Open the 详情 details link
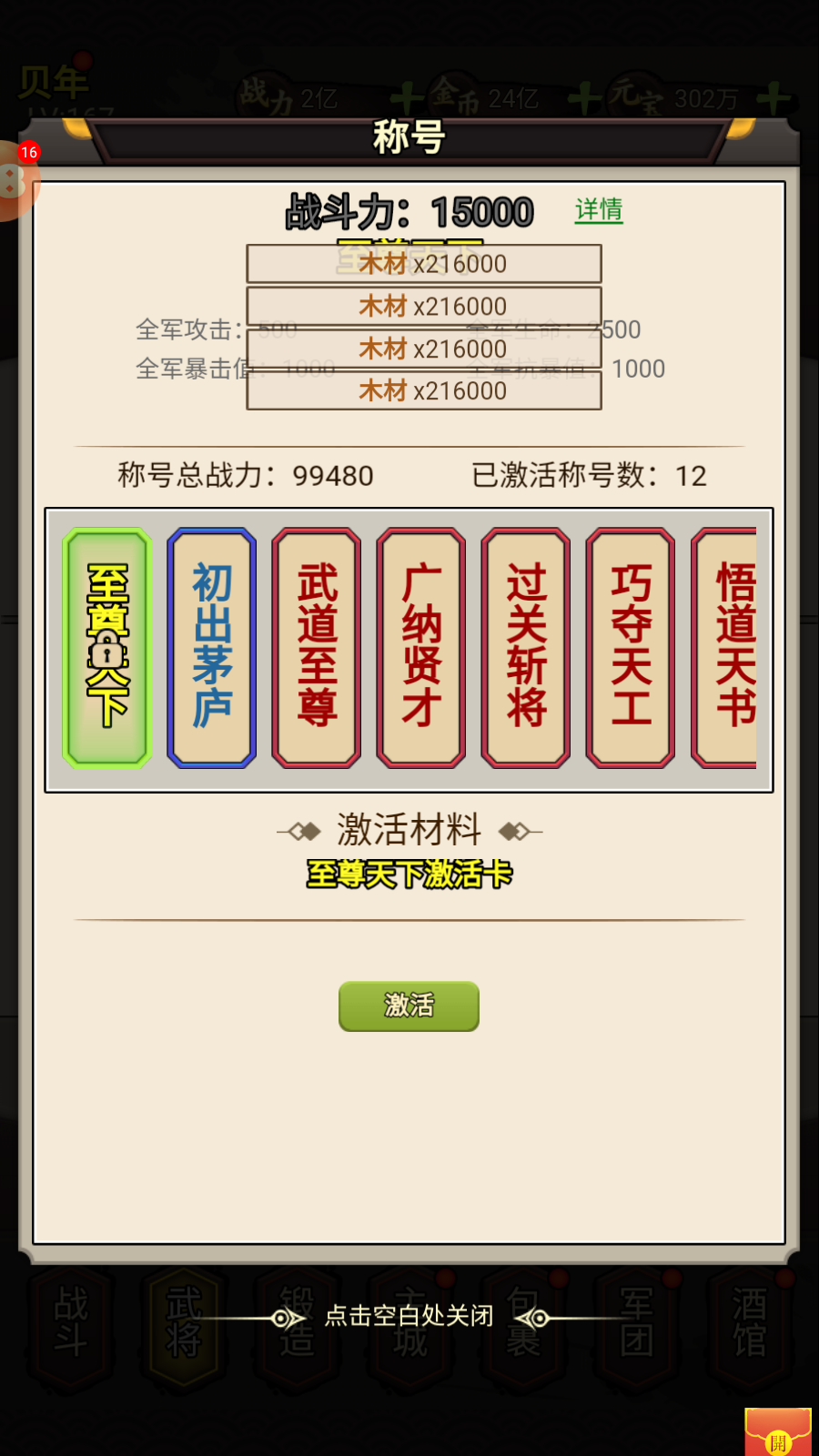This screenshot has height=1456, width=819. 599,210
